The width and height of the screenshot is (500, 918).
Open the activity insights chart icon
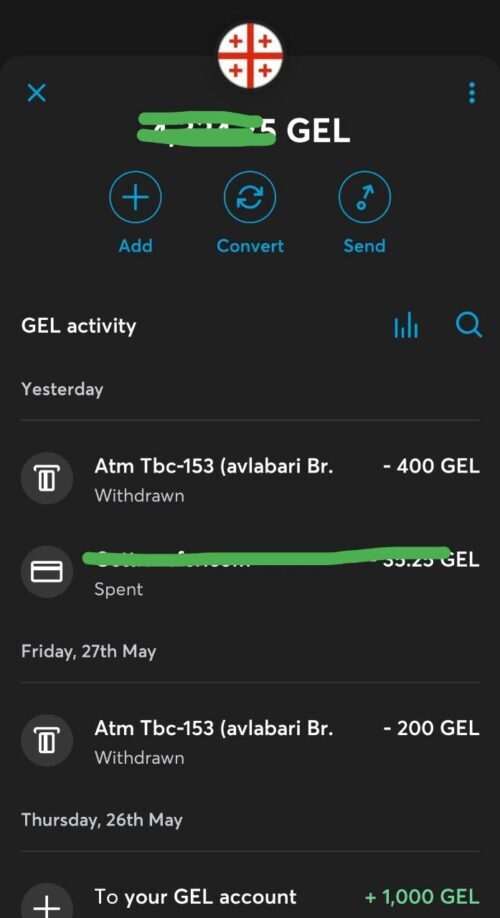tap(406, 325)
